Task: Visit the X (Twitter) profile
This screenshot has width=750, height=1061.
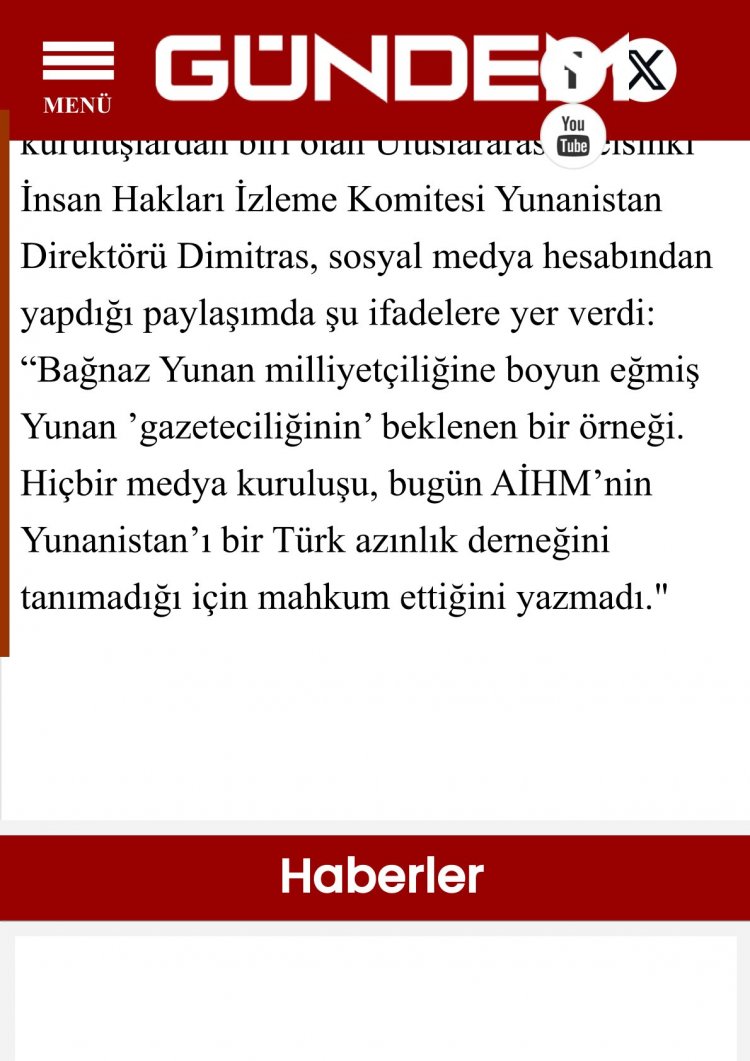Action: [x=645, y=71]
